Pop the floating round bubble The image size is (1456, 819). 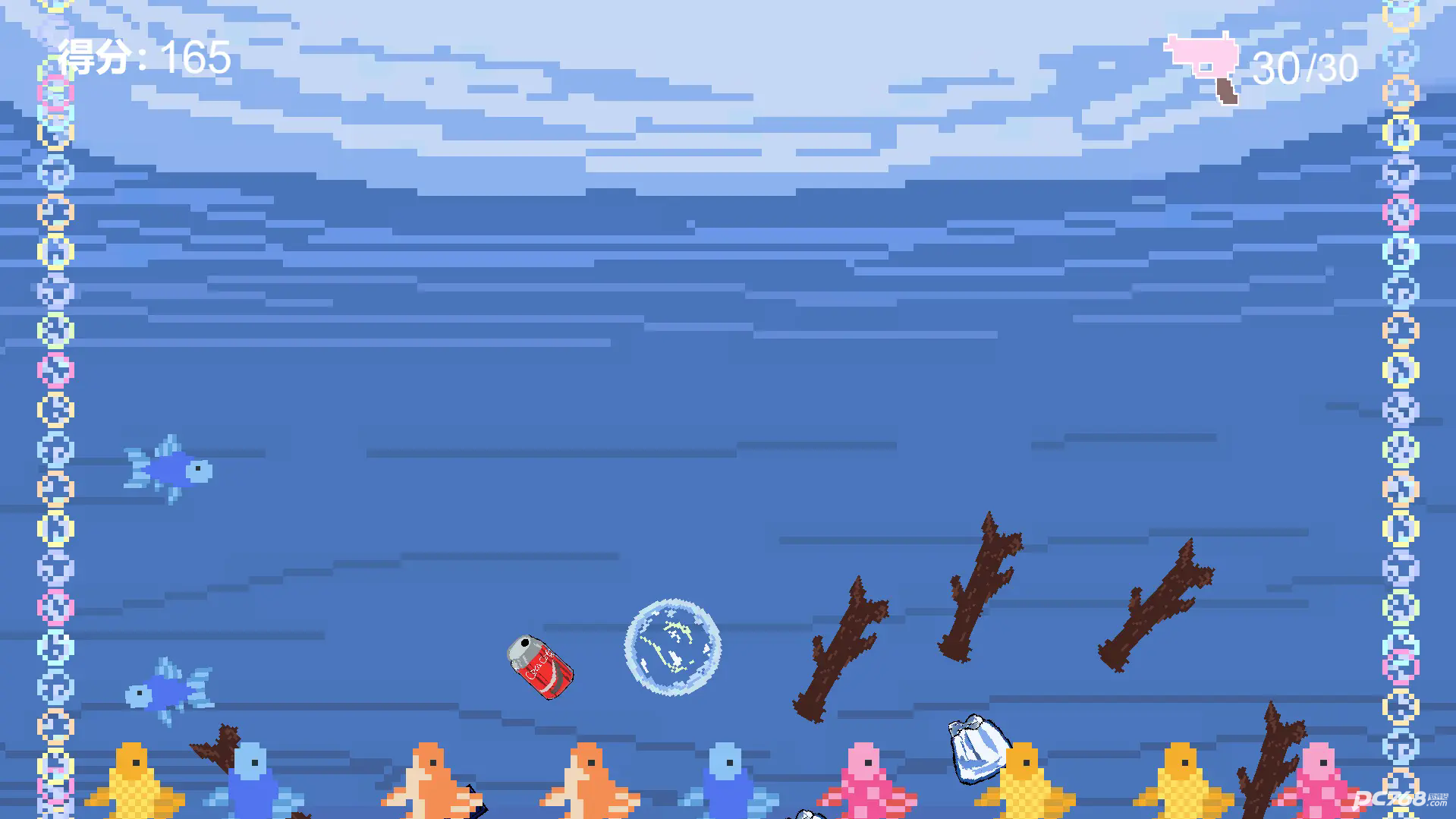tap(672, 647)
